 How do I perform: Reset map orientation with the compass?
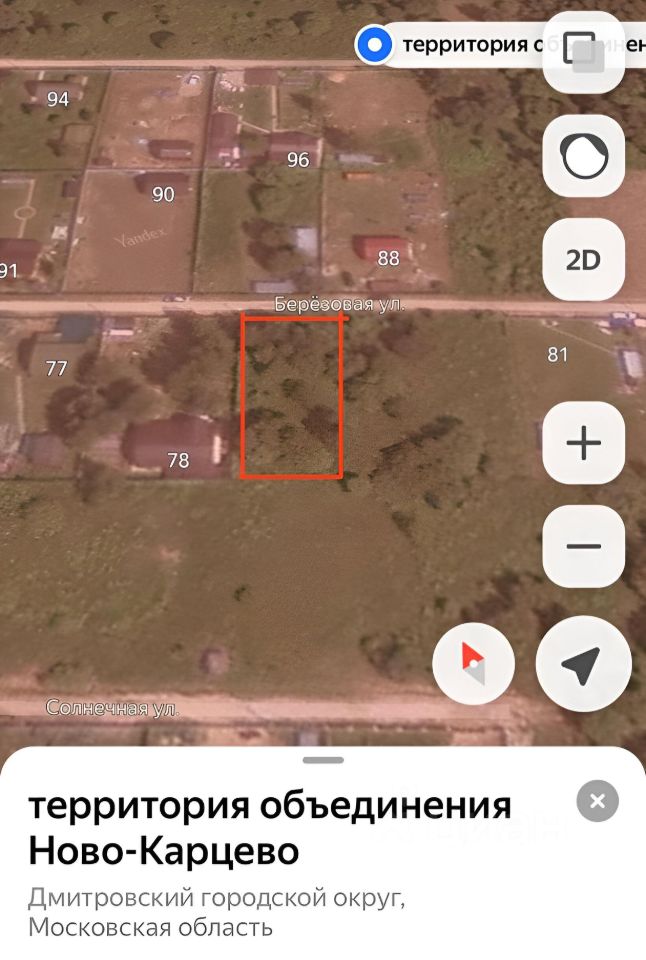473,663
